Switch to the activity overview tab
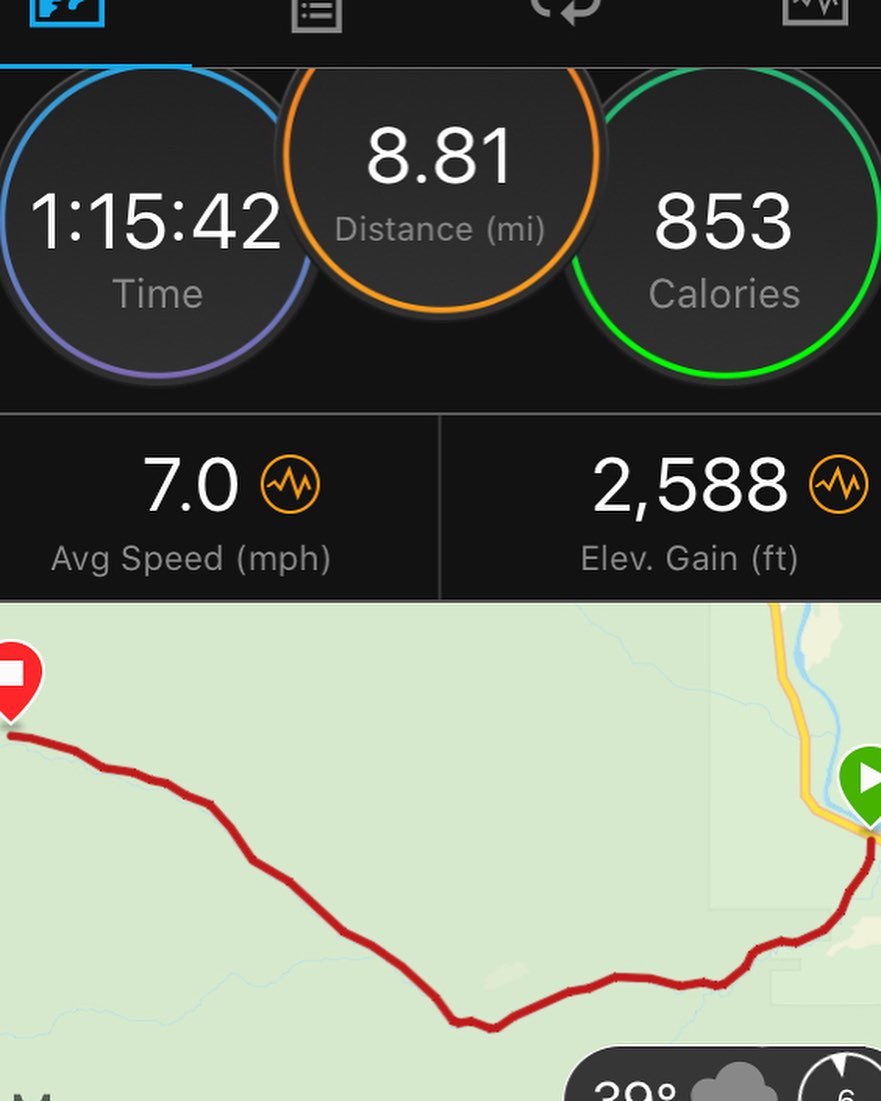 point(66,12)
